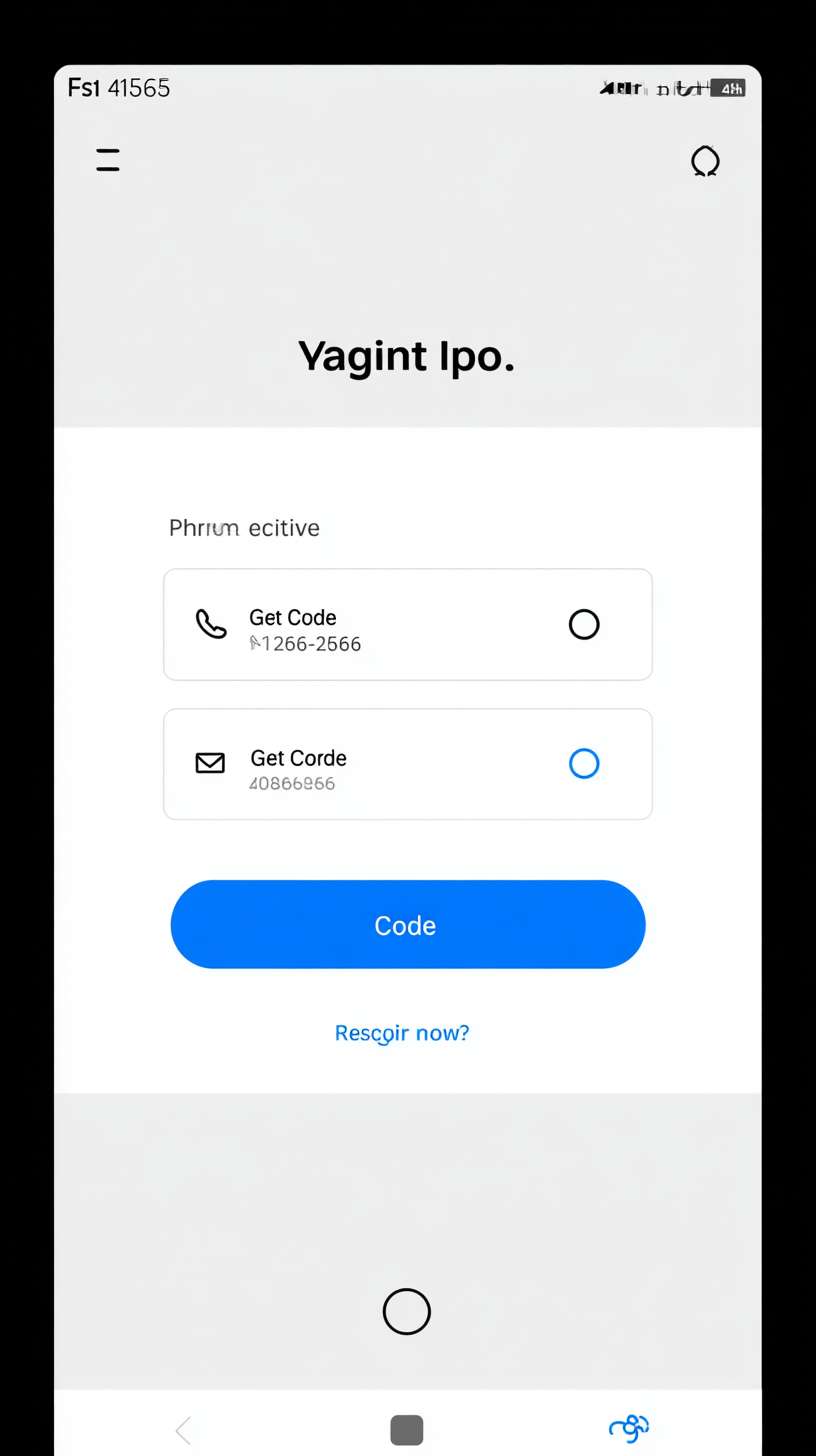Open the hamburger menu
The height and width of the screenshot is (1456, 816).
108,160
